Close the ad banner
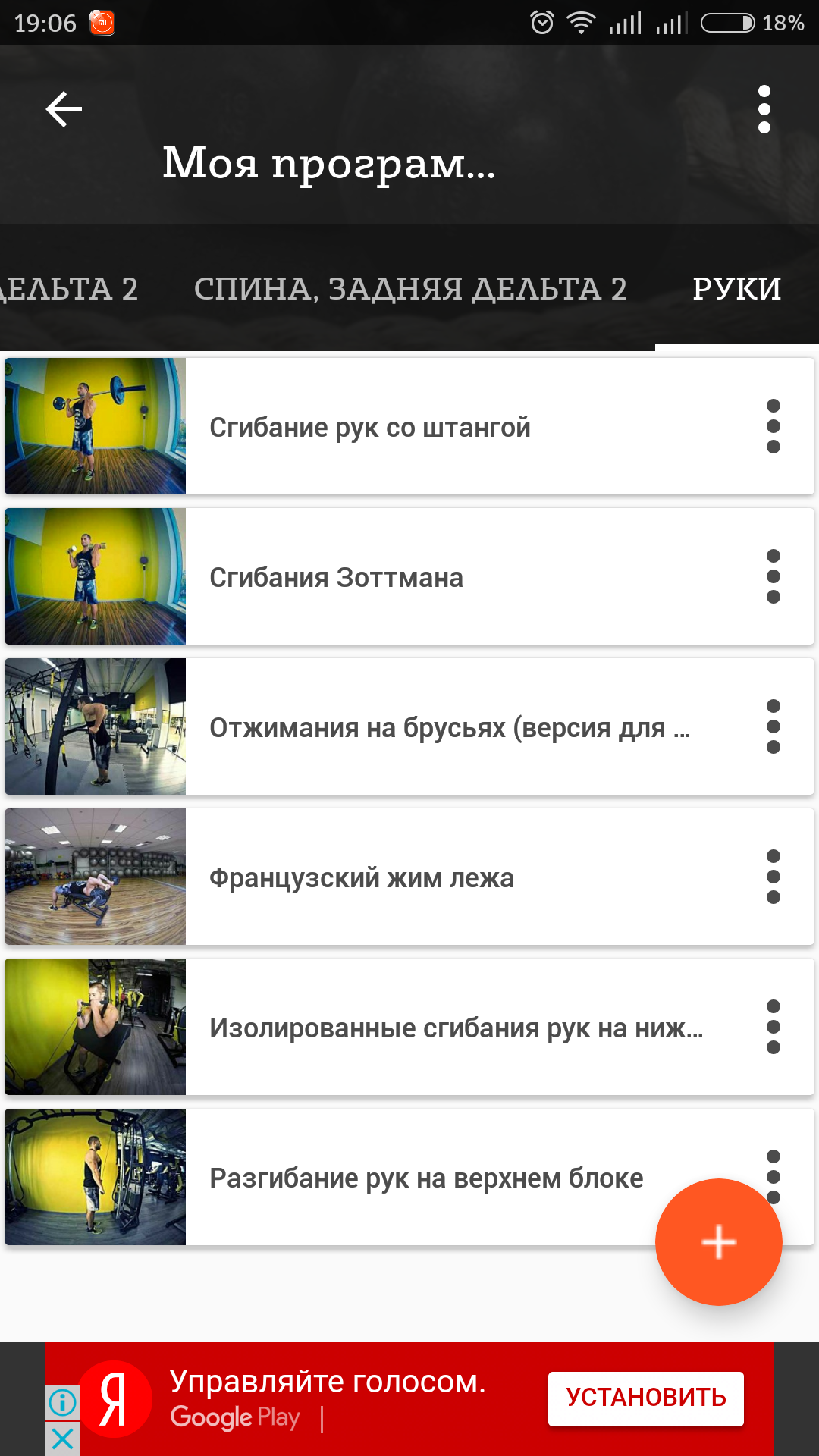Screen dimensions: 819x1456 [x=63, y=1438]
